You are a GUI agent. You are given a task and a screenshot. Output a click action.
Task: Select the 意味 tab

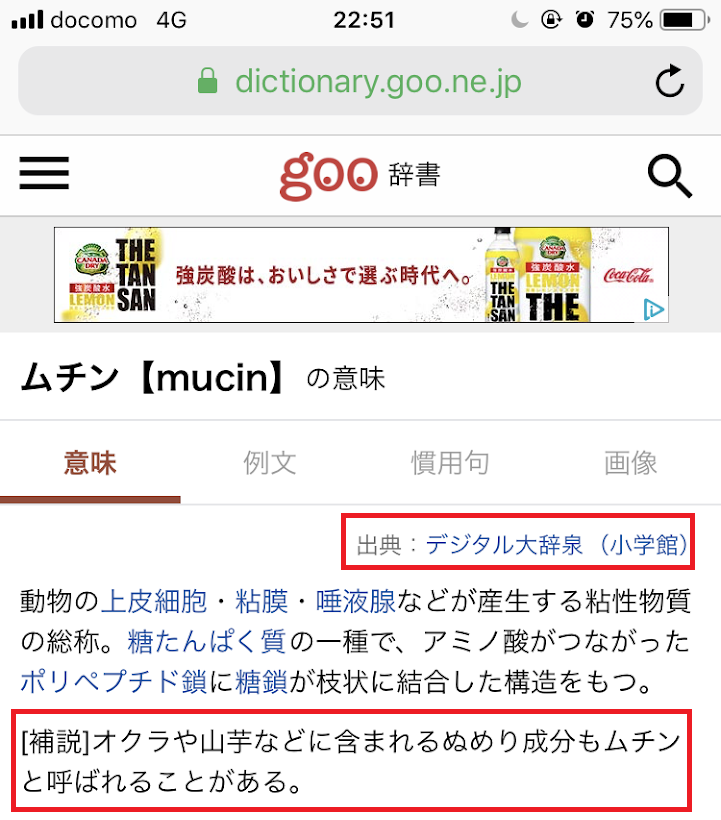(90, 463)
